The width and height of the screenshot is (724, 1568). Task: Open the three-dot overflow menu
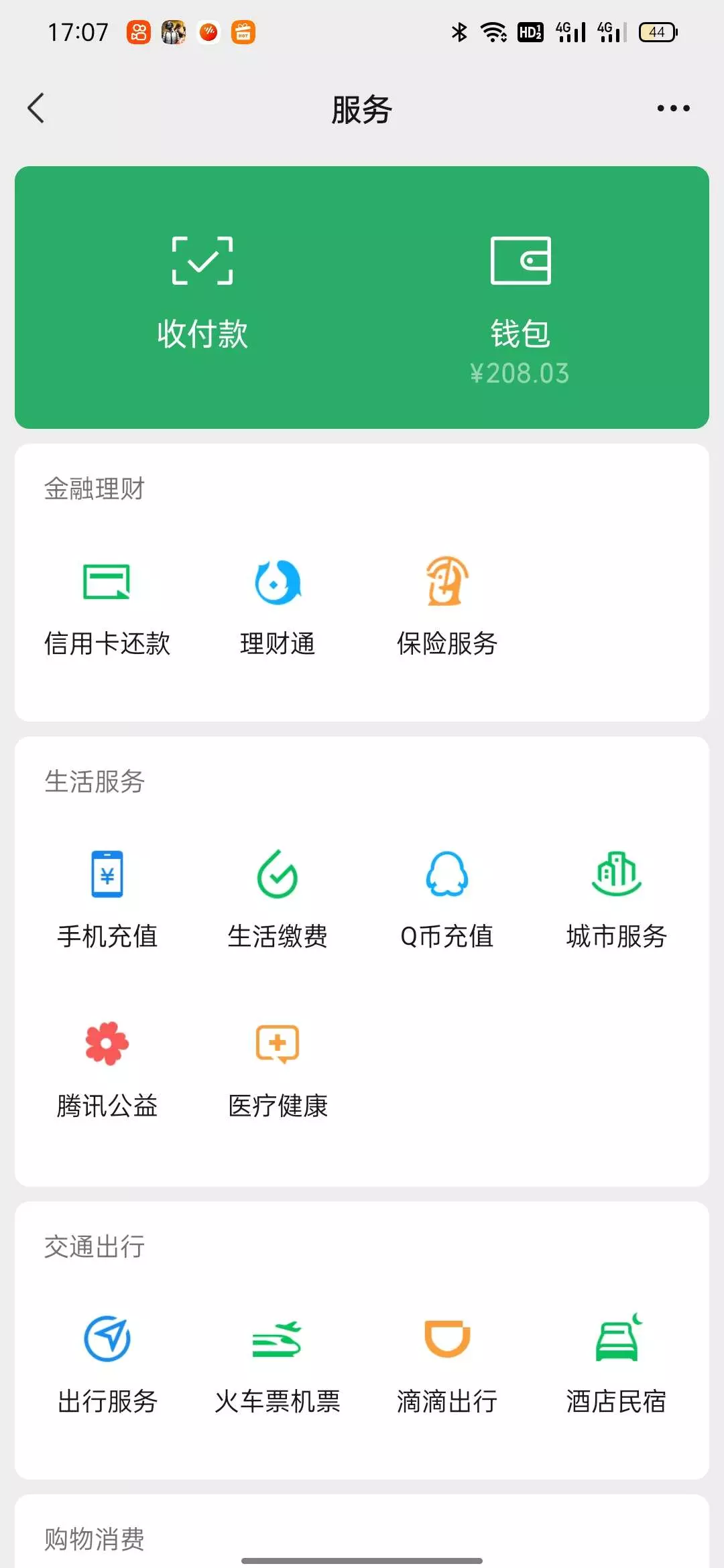pyautogui.click(x=673, y=109)
